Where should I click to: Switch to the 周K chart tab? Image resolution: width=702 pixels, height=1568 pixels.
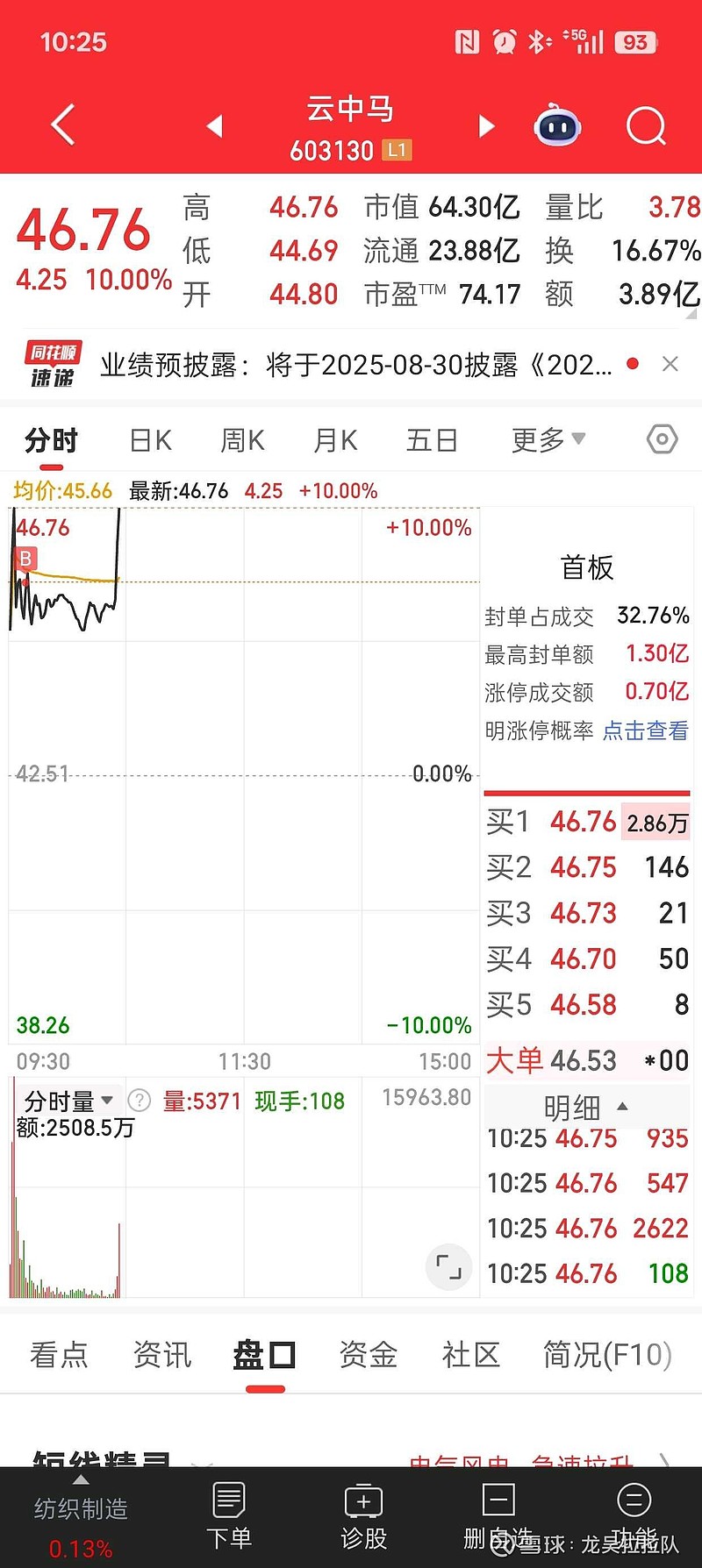click(x=242, y=440)
